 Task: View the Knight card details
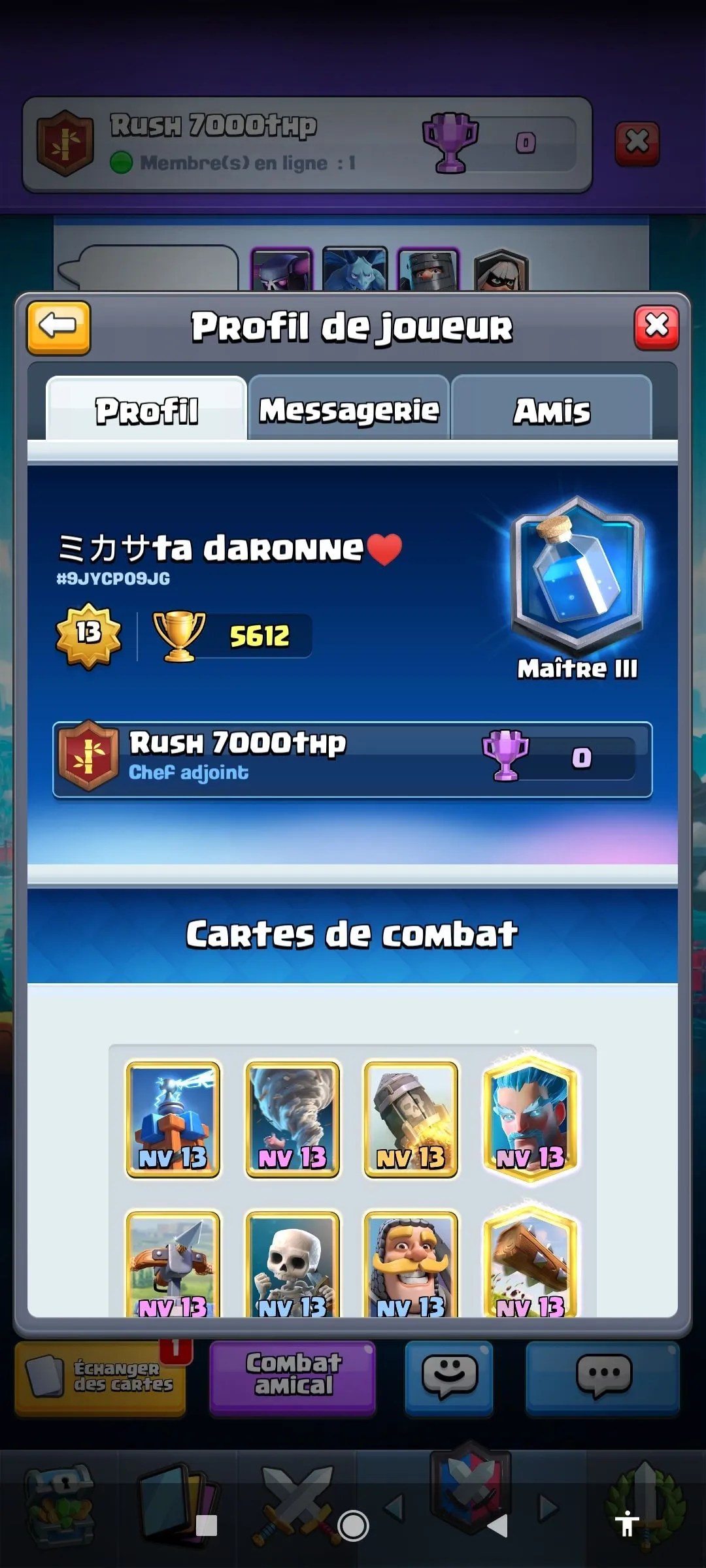411,1264
